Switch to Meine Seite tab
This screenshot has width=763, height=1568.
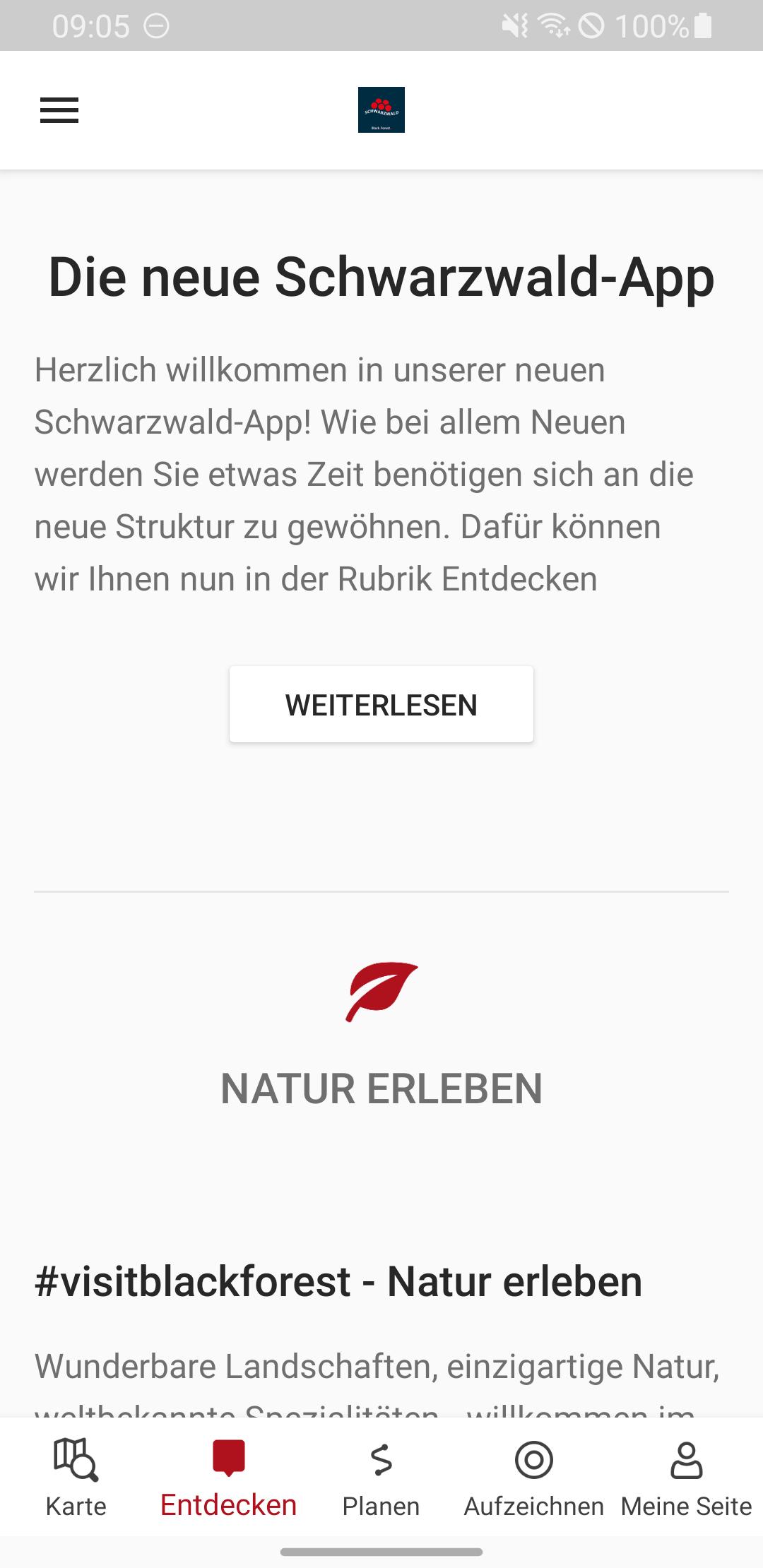pyautogui.click(x=686, y=1476)
